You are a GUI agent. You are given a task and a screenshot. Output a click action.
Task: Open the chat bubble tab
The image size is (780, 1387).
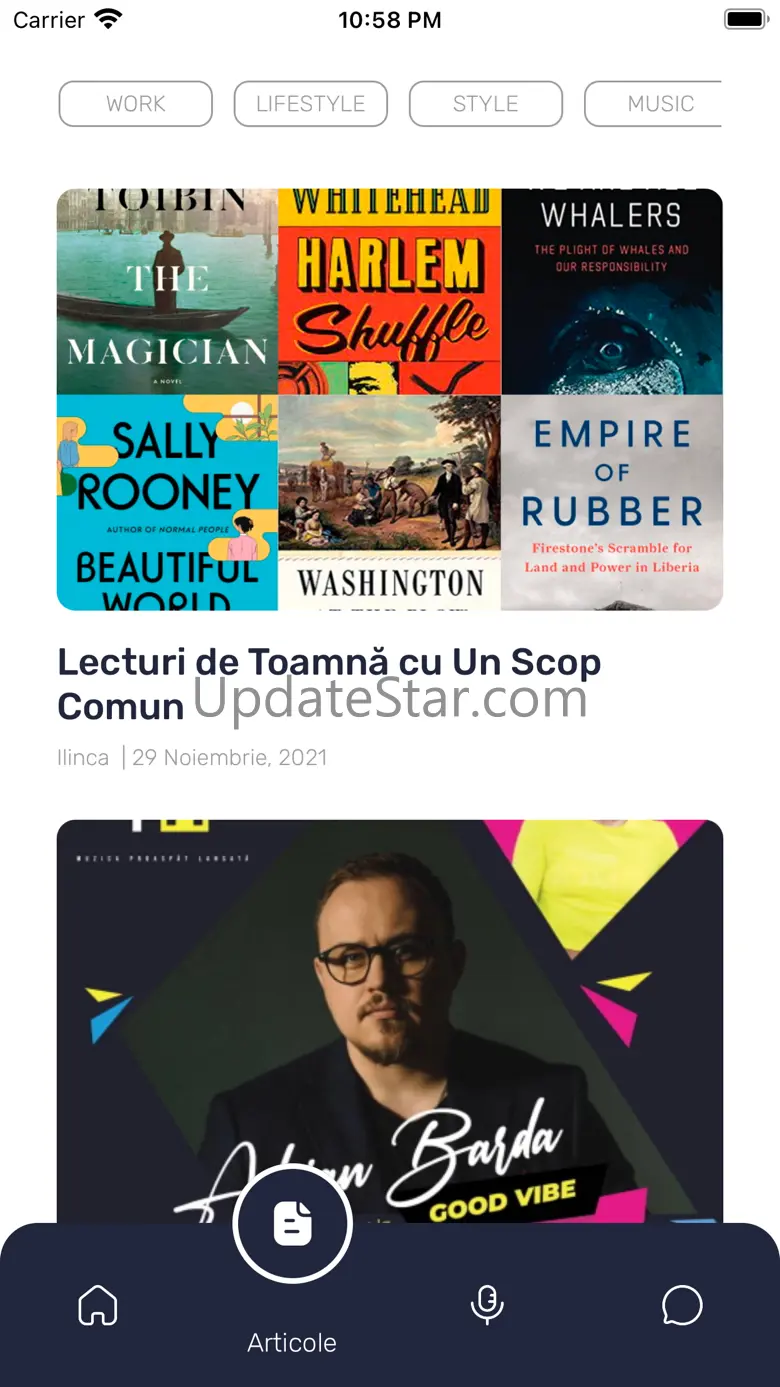coord(682,1305)
